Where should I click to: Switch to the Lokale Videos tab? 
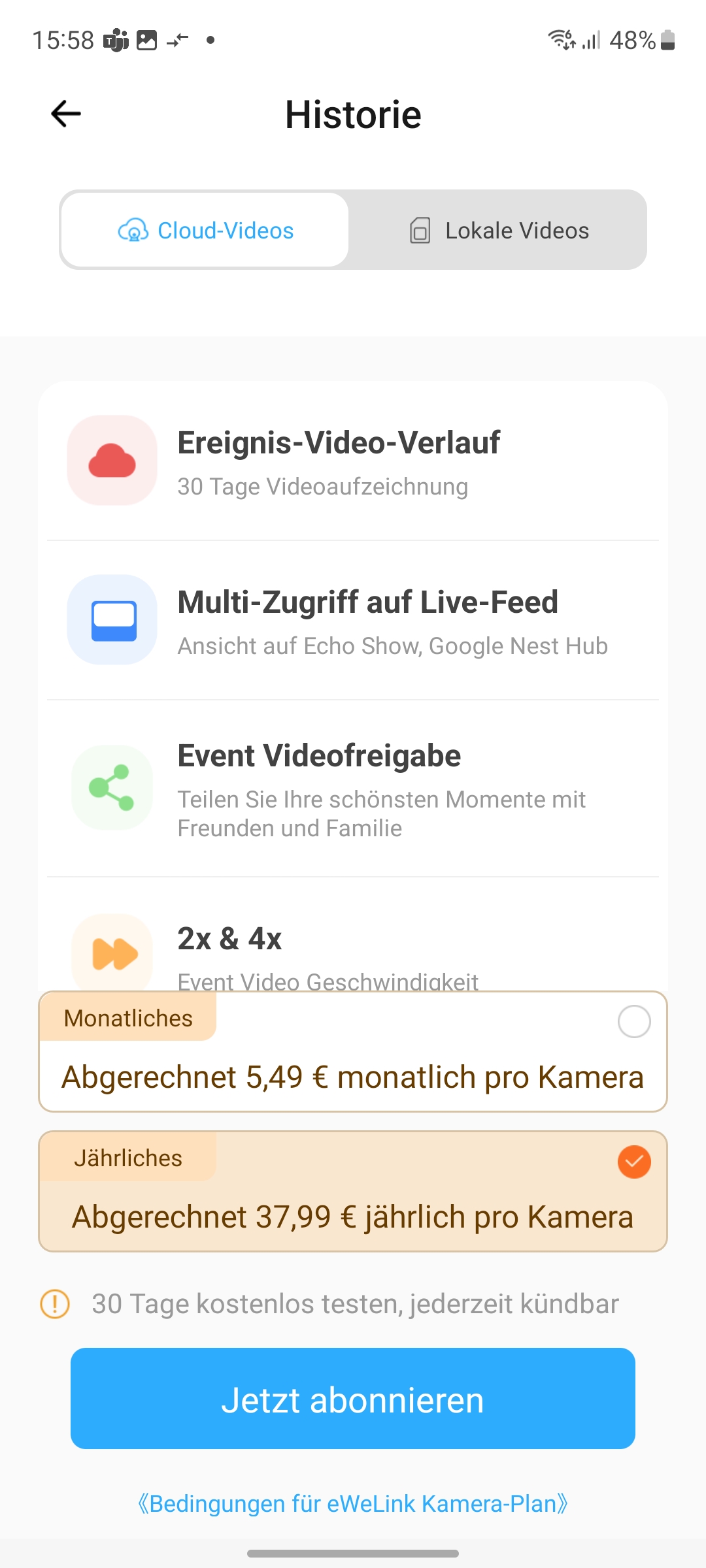498,231
